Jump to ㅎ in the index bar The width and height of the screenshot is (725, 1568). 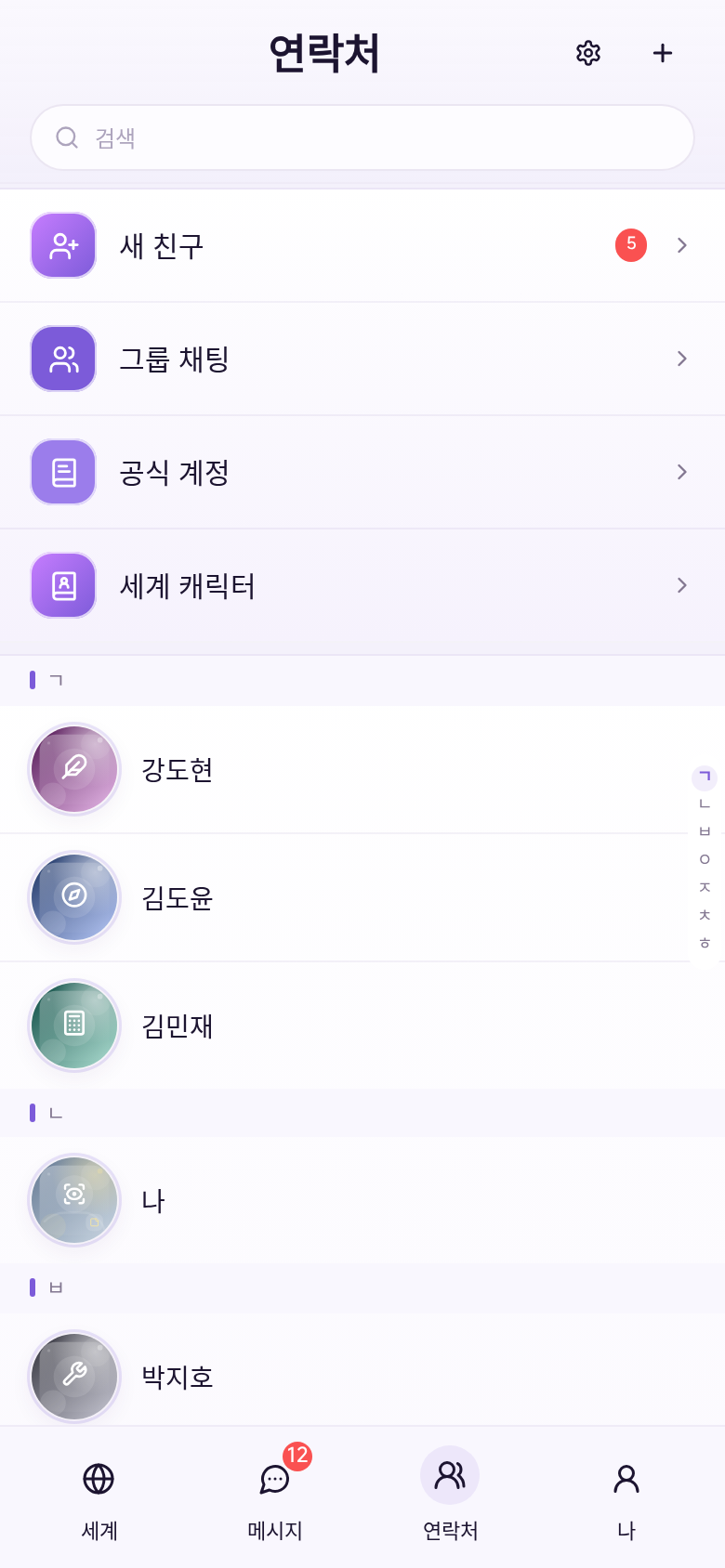(x=705, y=943)
